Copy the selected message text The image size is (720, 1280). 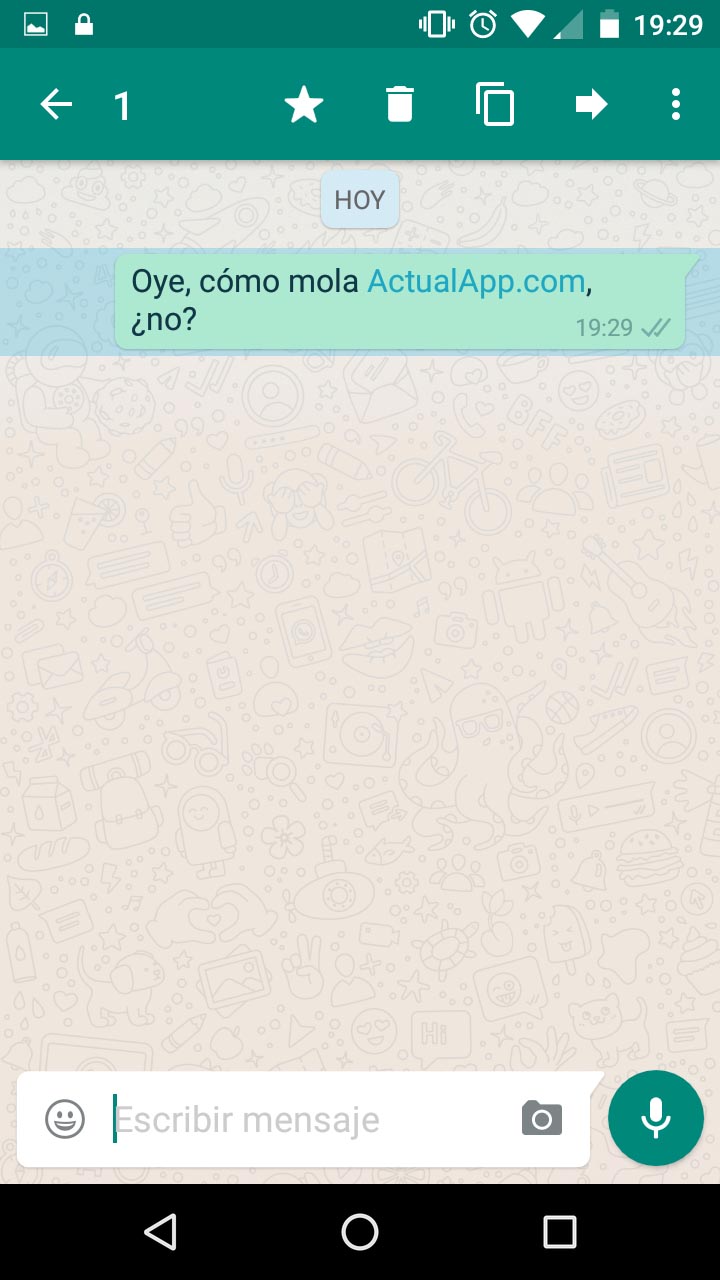(495, 105)
